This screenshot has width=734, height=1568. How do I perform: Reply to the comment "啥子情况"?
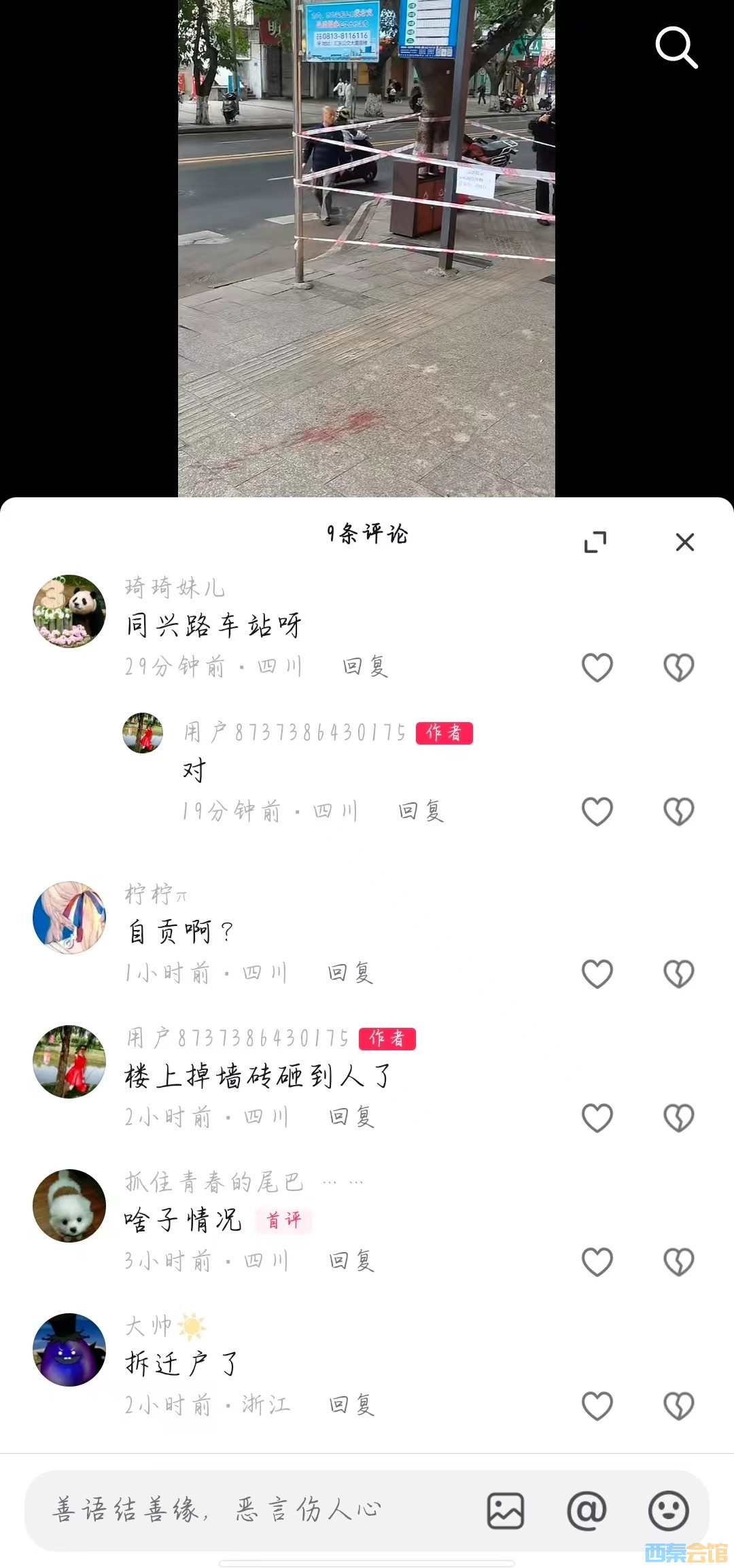tap(351, 1262)
